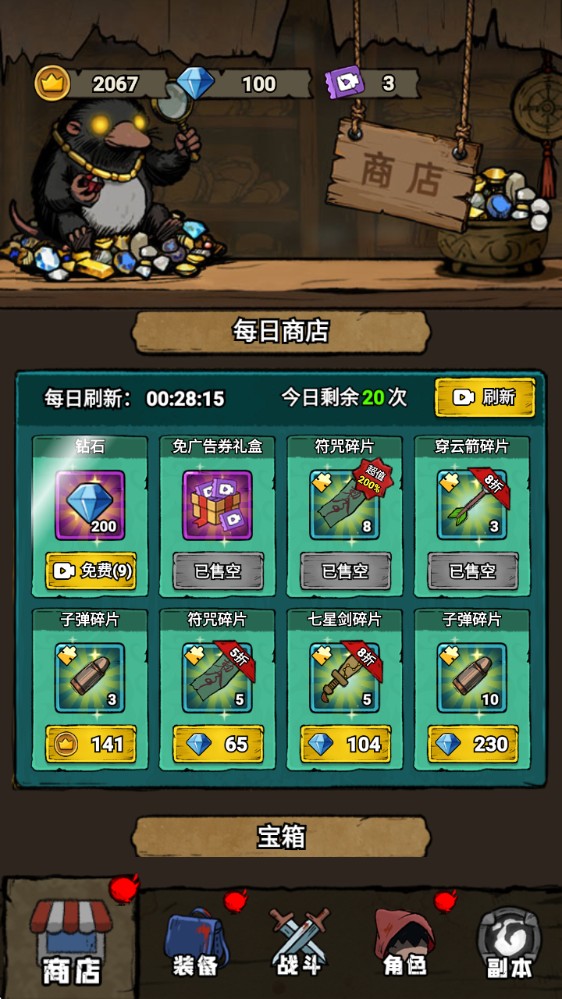This screenshot has width=562, height=999.
Task: Buy 符咒碎片 for 65 diamonds
Action: tap(218, 744)
